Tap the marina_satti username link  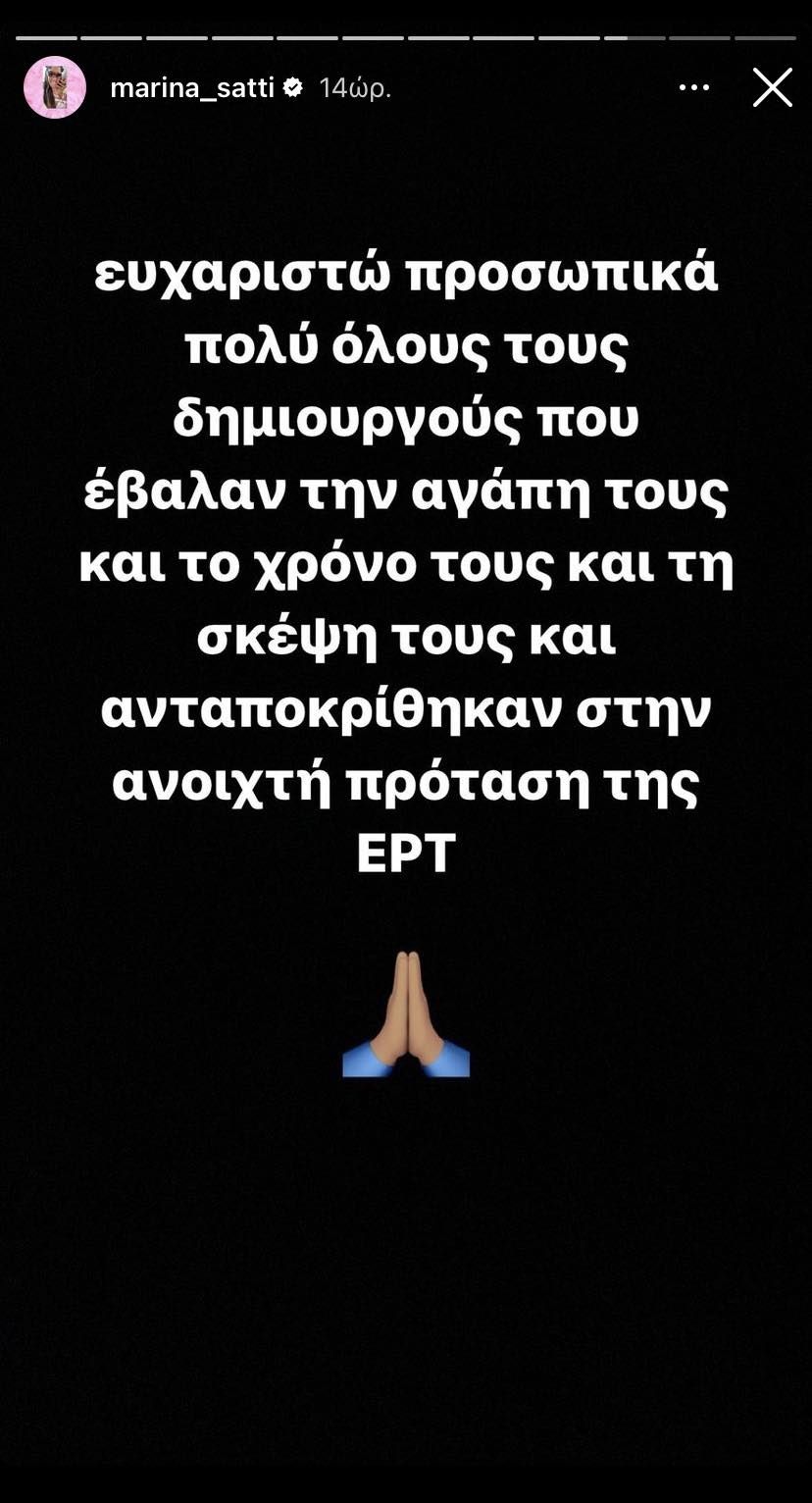tap(192, 88)
